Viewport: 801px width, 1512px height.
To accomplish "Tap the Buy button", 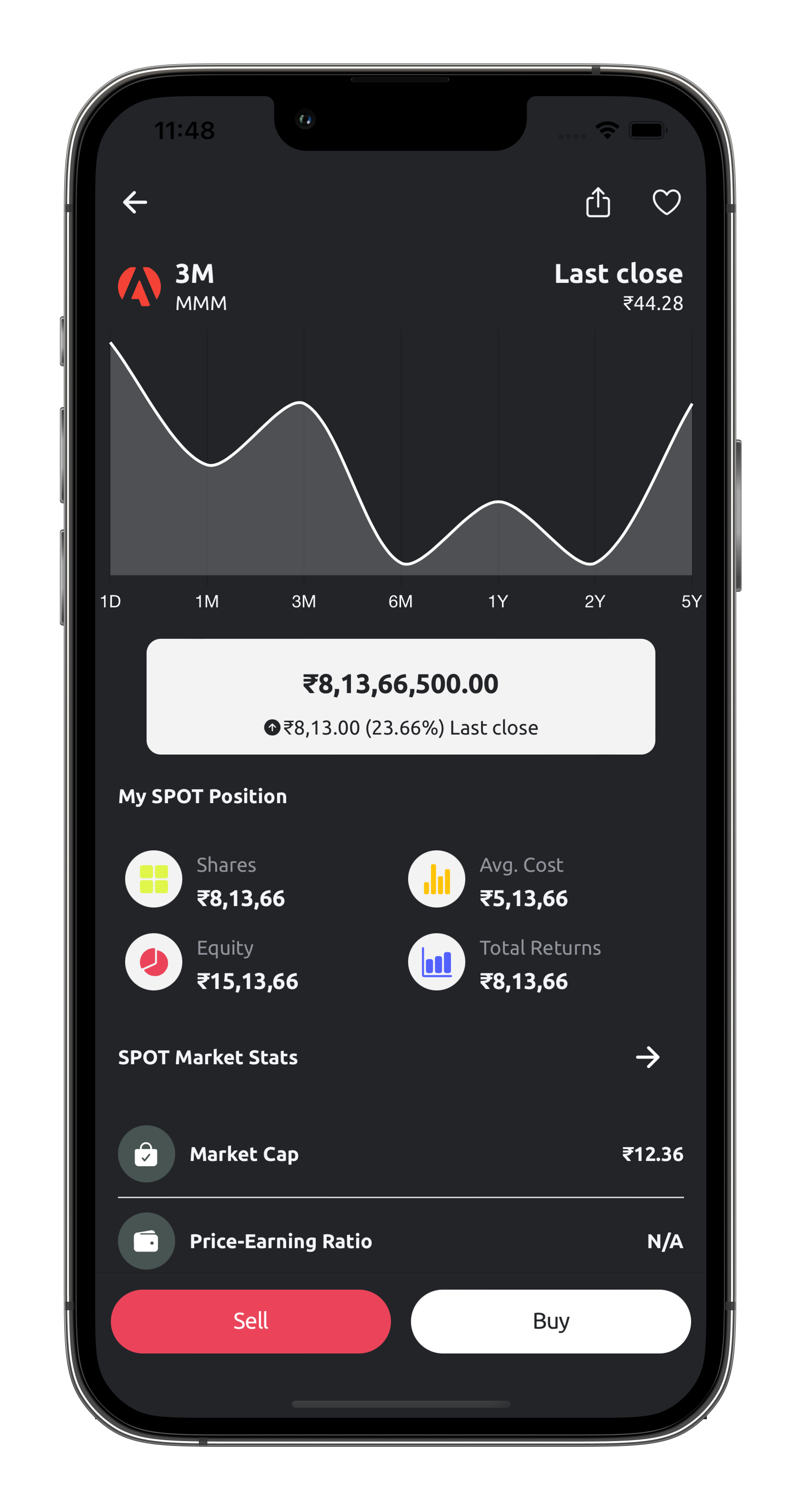I will 550,1321.
